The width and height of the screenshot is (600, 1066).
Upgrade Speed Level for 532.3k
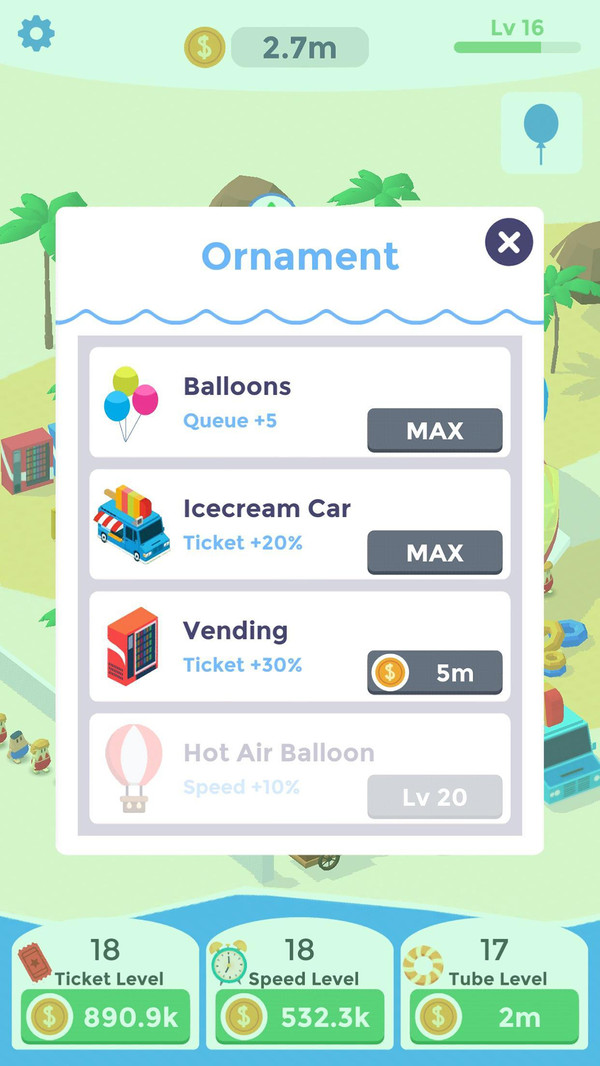tap(299, 1018)
